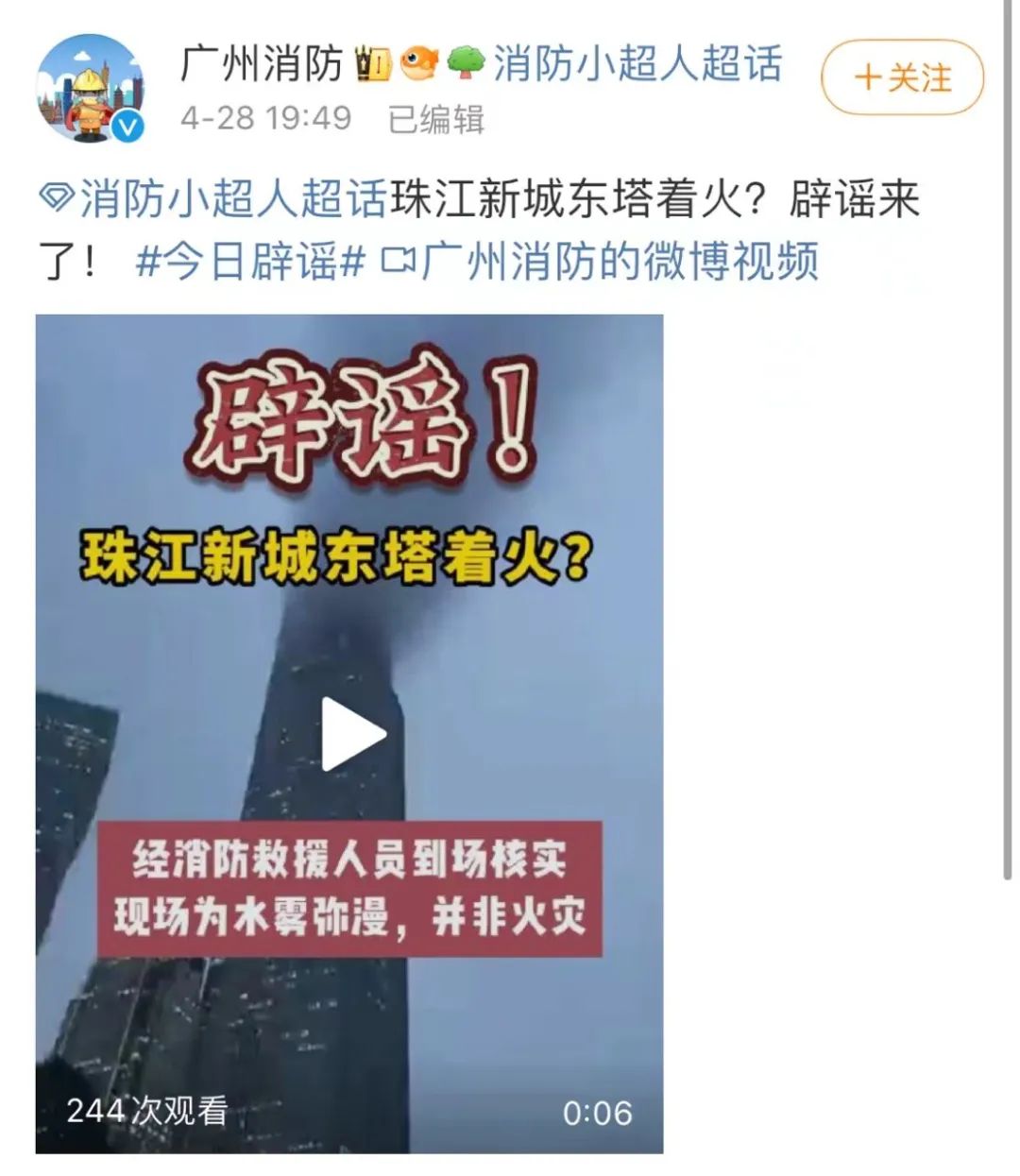Open the 广州消防 username
Viewport: 1020px width, 1176px height.
(x=261, y=64)
